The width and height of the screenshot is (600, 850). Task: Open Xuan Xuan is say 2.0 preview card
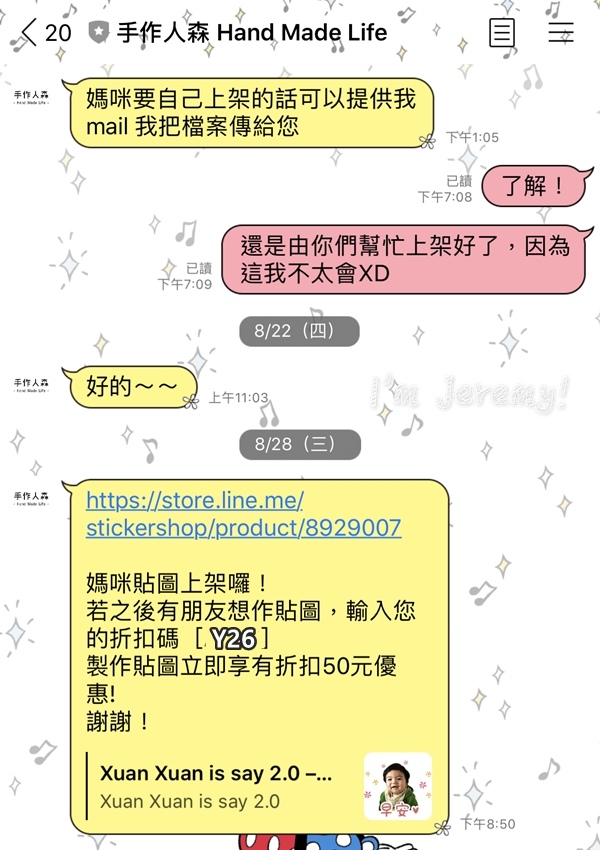click(265, 786)
